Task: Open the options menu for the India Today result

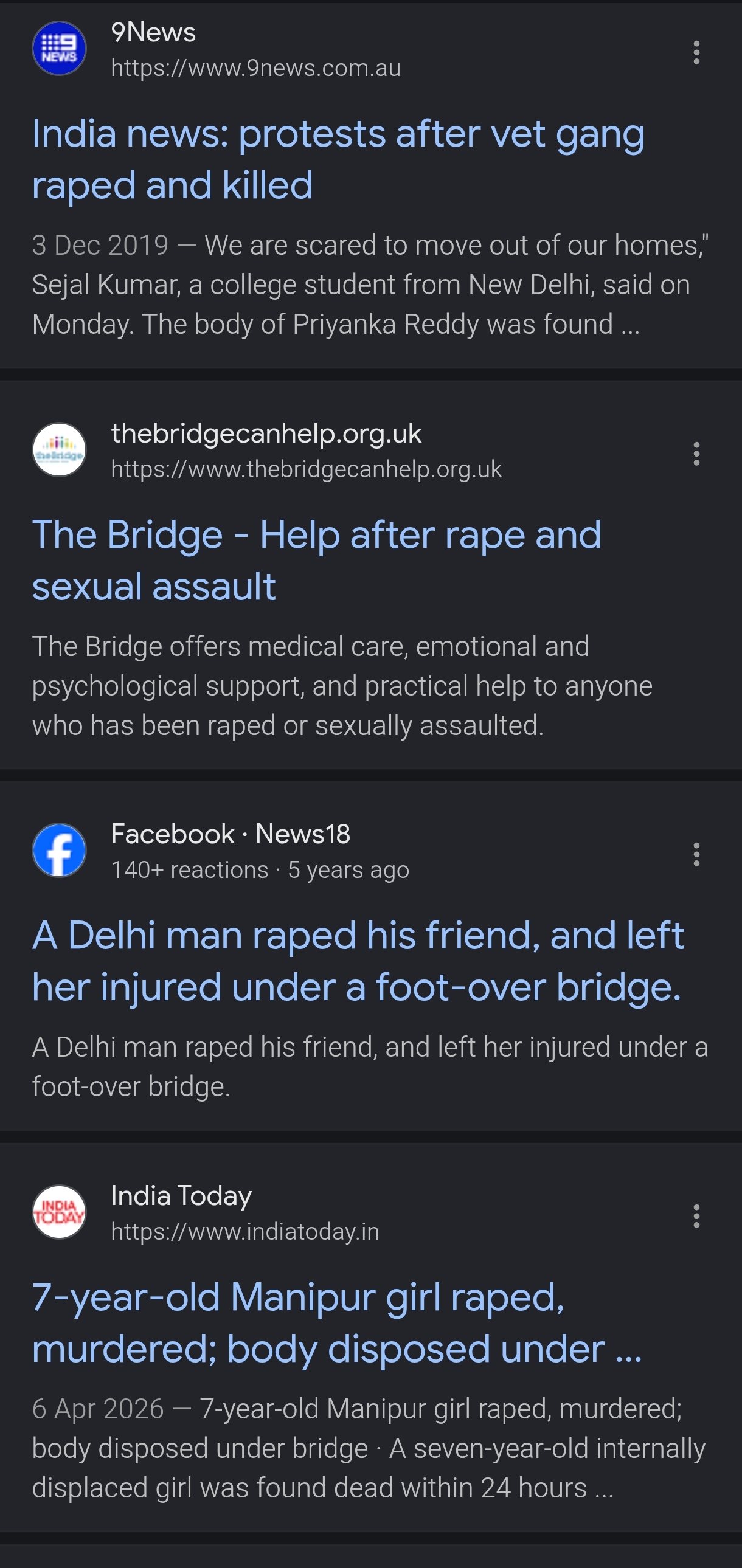Action: tap(696, 1216)
